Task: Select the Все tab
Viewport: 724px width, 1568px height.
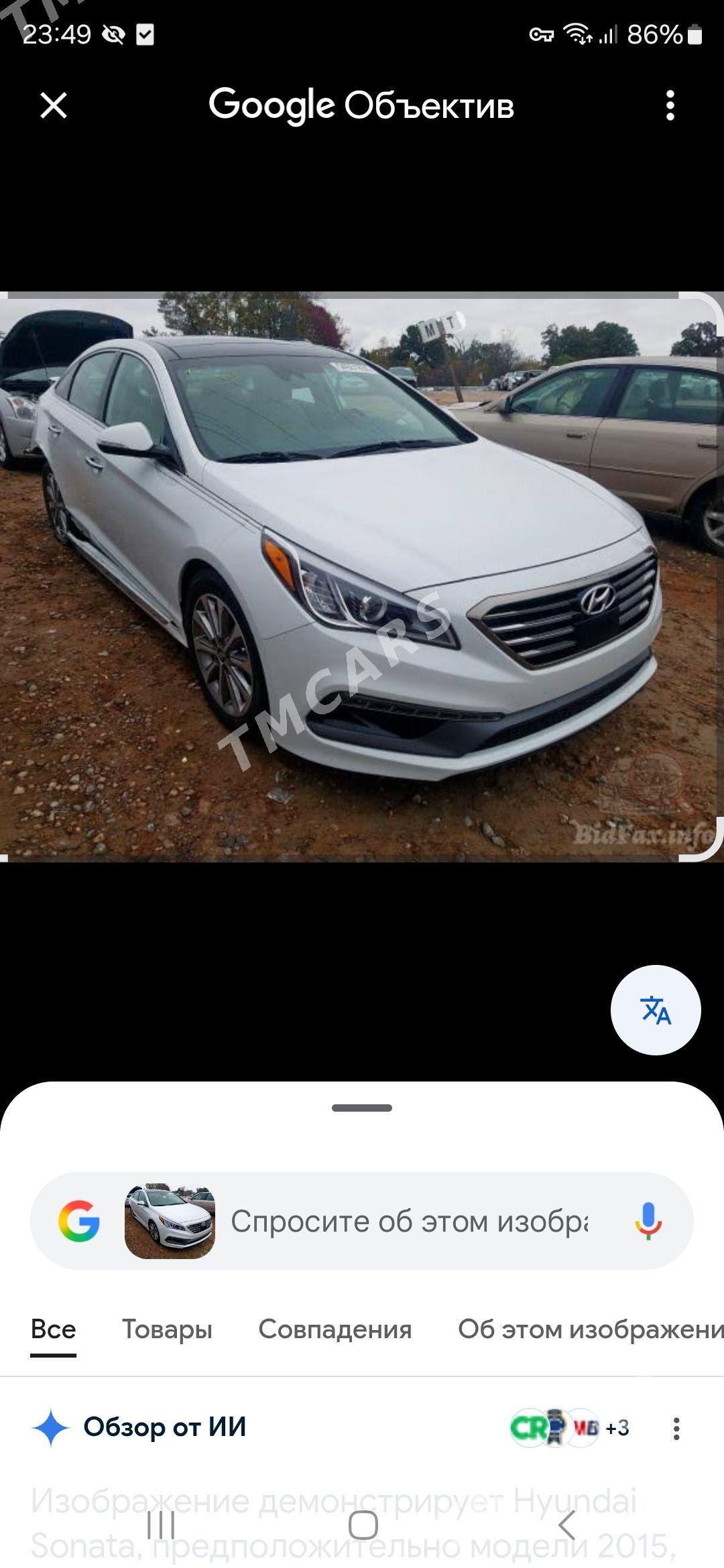Action: pos(53,1329)
